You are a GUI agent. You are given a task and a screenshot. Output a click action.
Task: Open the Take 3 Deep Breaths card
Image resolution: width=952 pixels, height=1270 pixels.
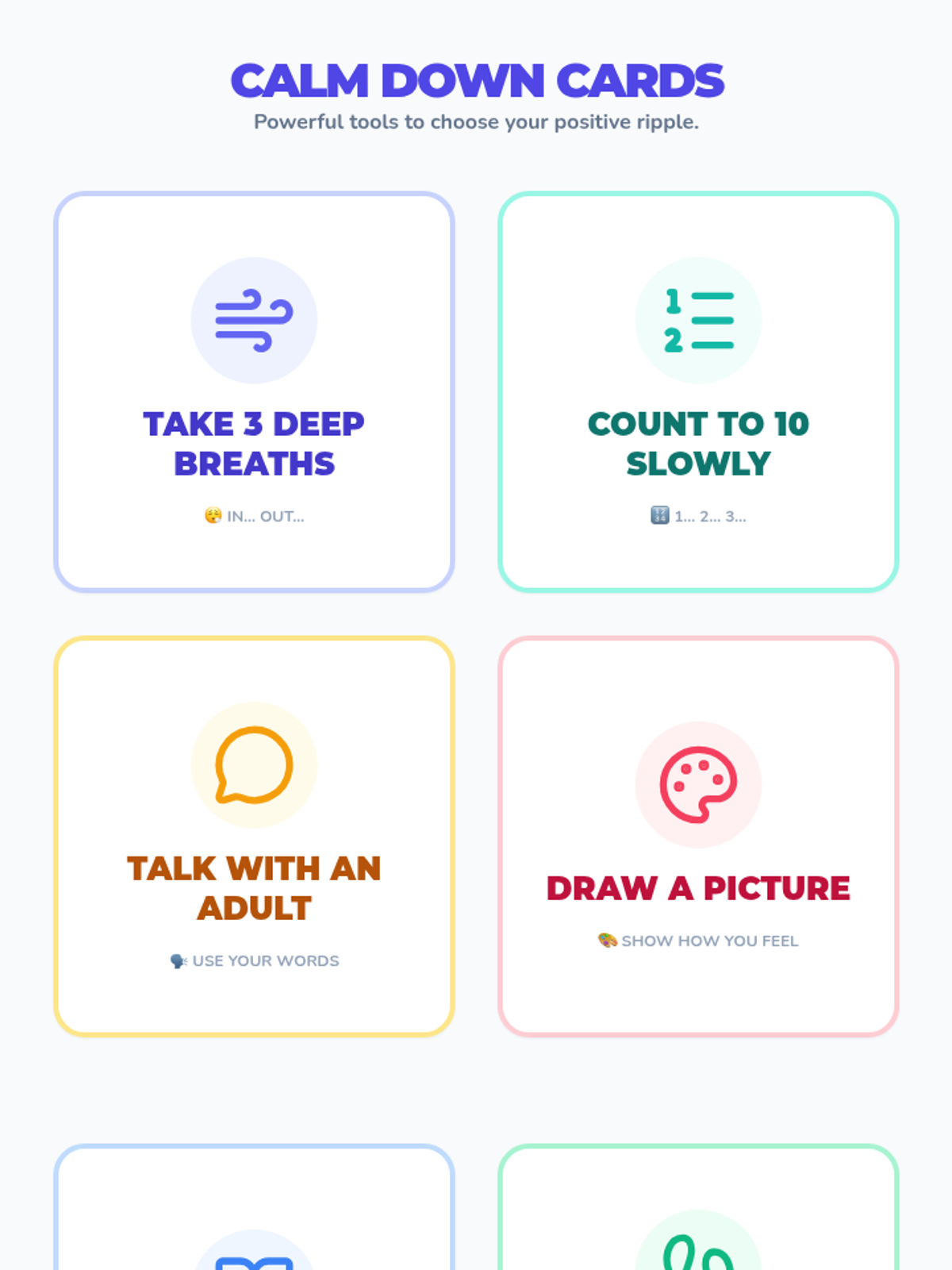click(x=254, y=391)
